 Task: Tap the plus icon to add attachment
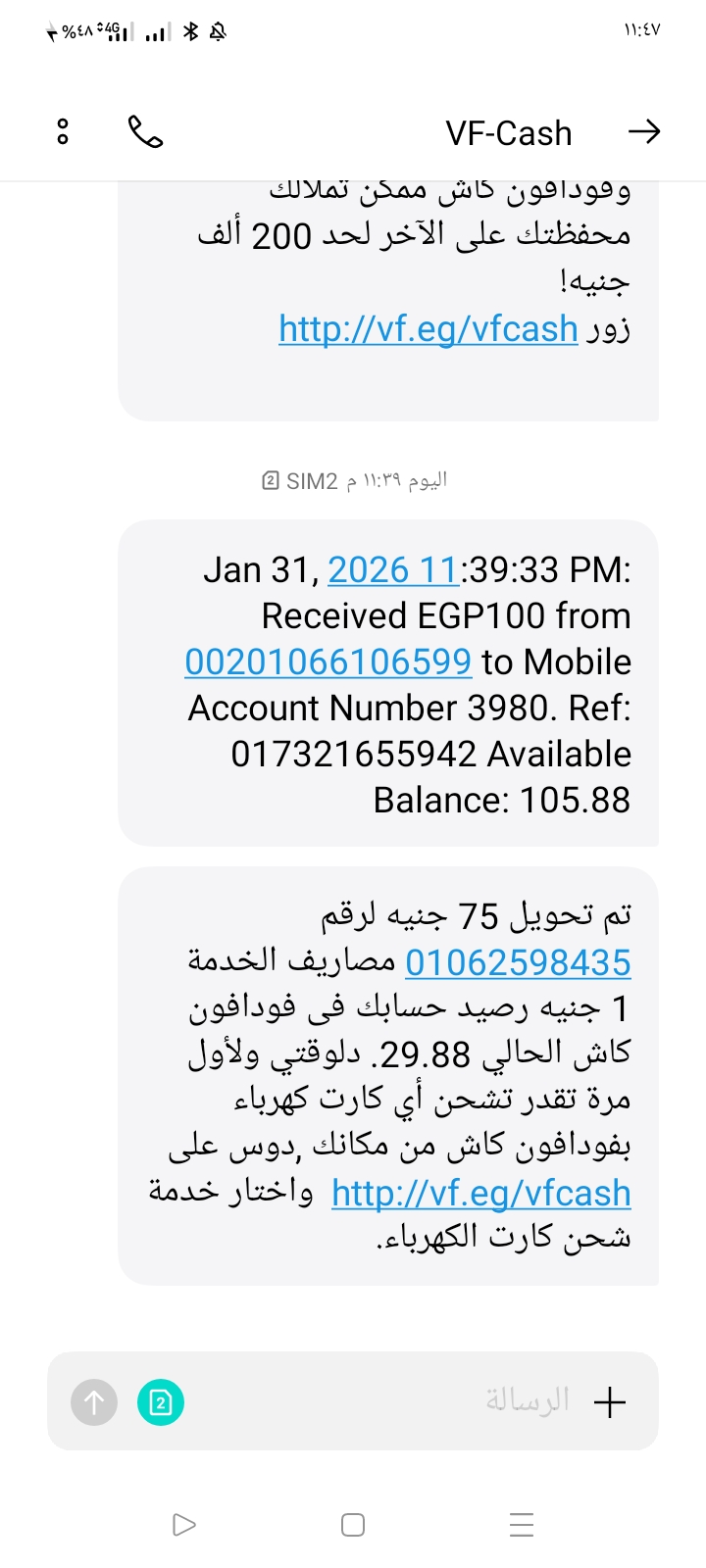pyautogui.click(x=610, y=1401)
